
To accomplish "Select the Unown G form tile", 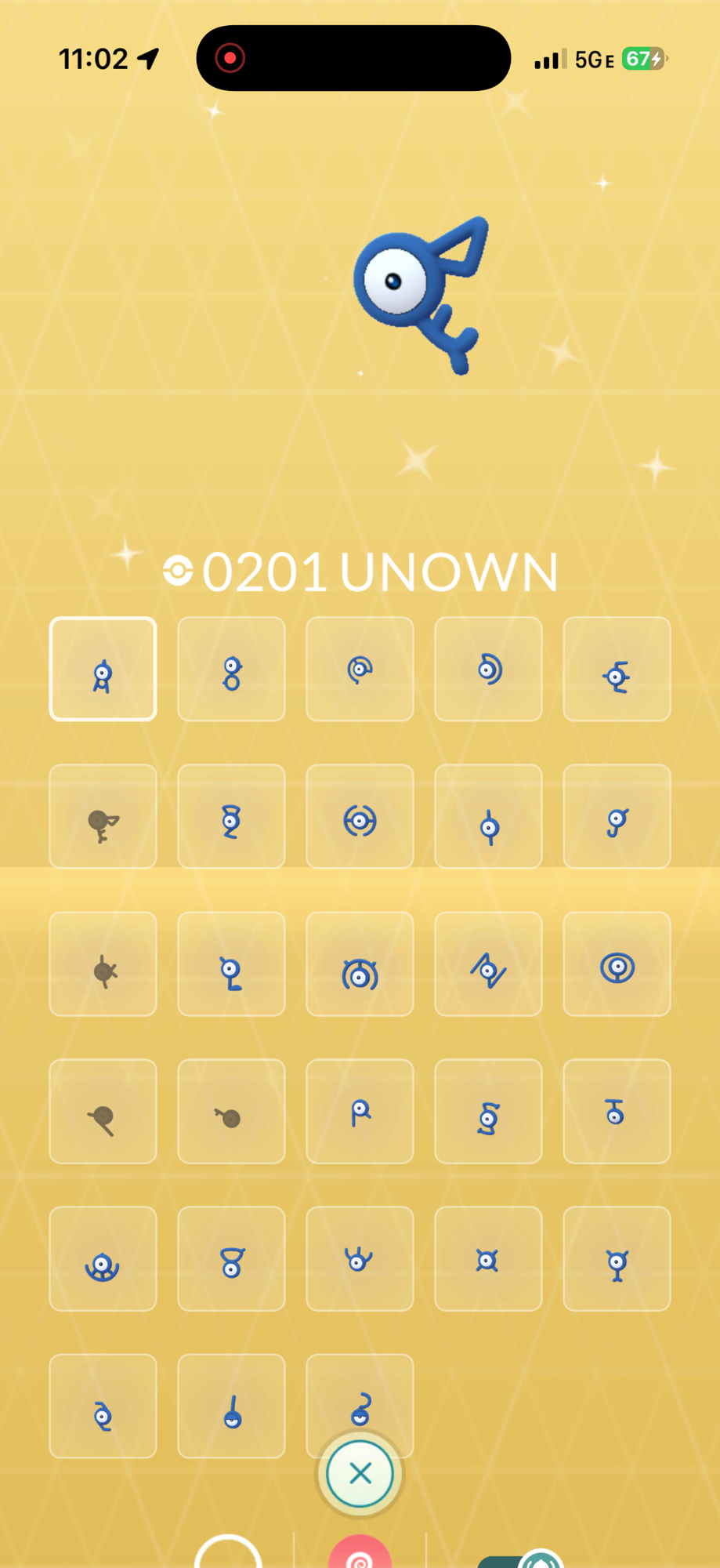I will tap(231, 816).
